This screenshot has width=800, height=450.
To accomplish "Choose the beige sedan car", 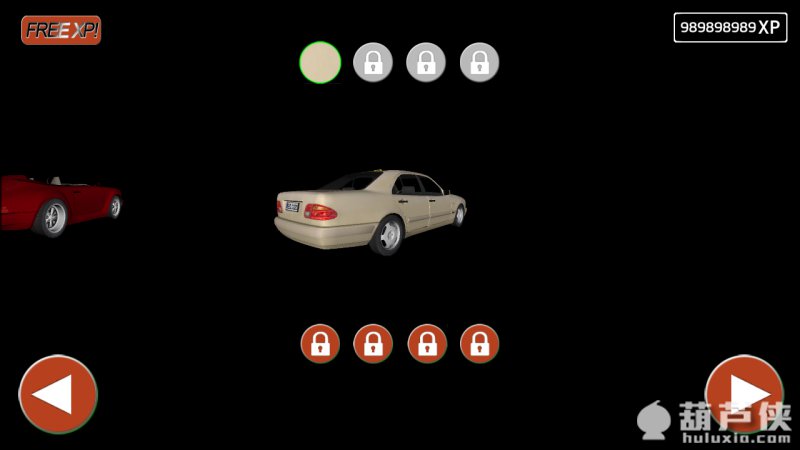I will tap(371, 211).
